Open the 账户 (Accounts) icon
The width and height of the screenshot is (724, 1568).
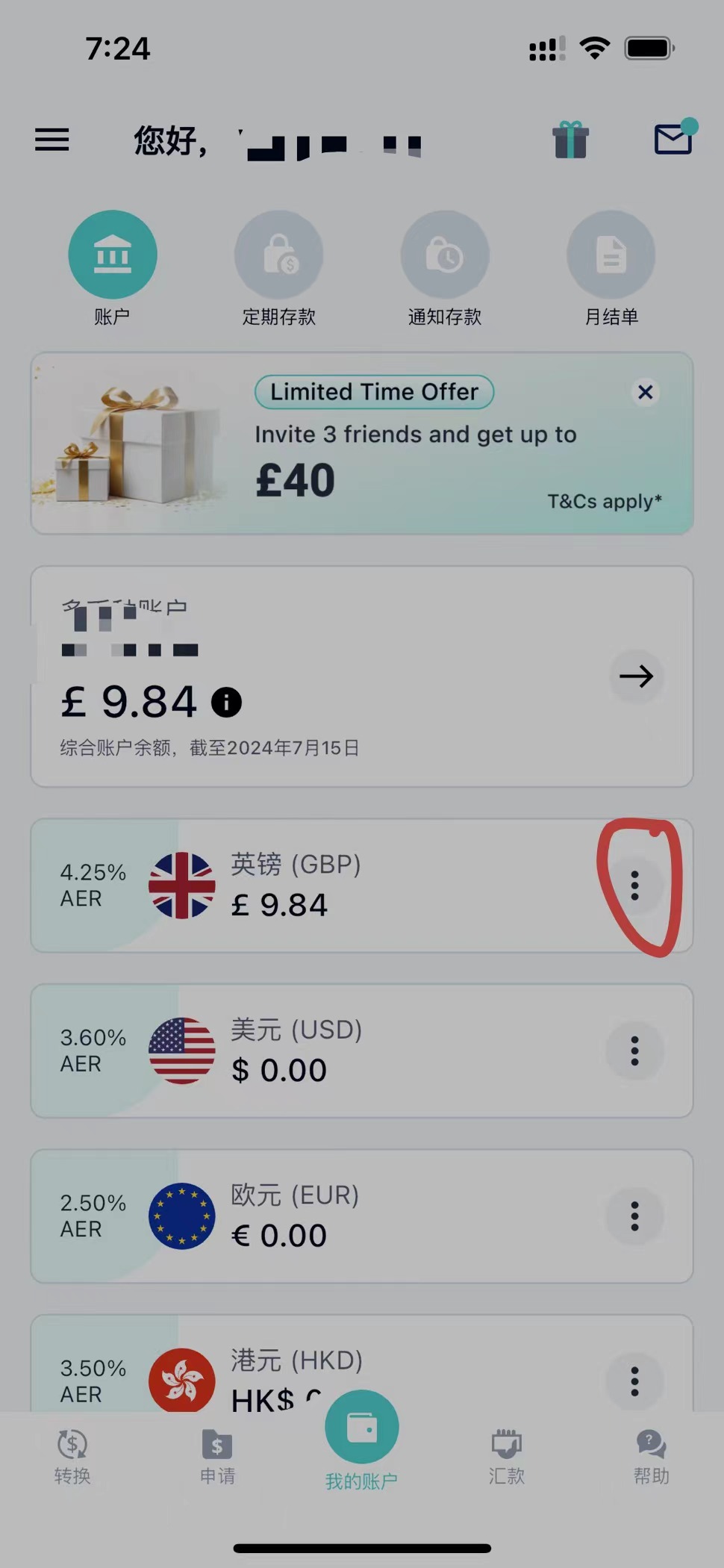[x=113, y=254]
